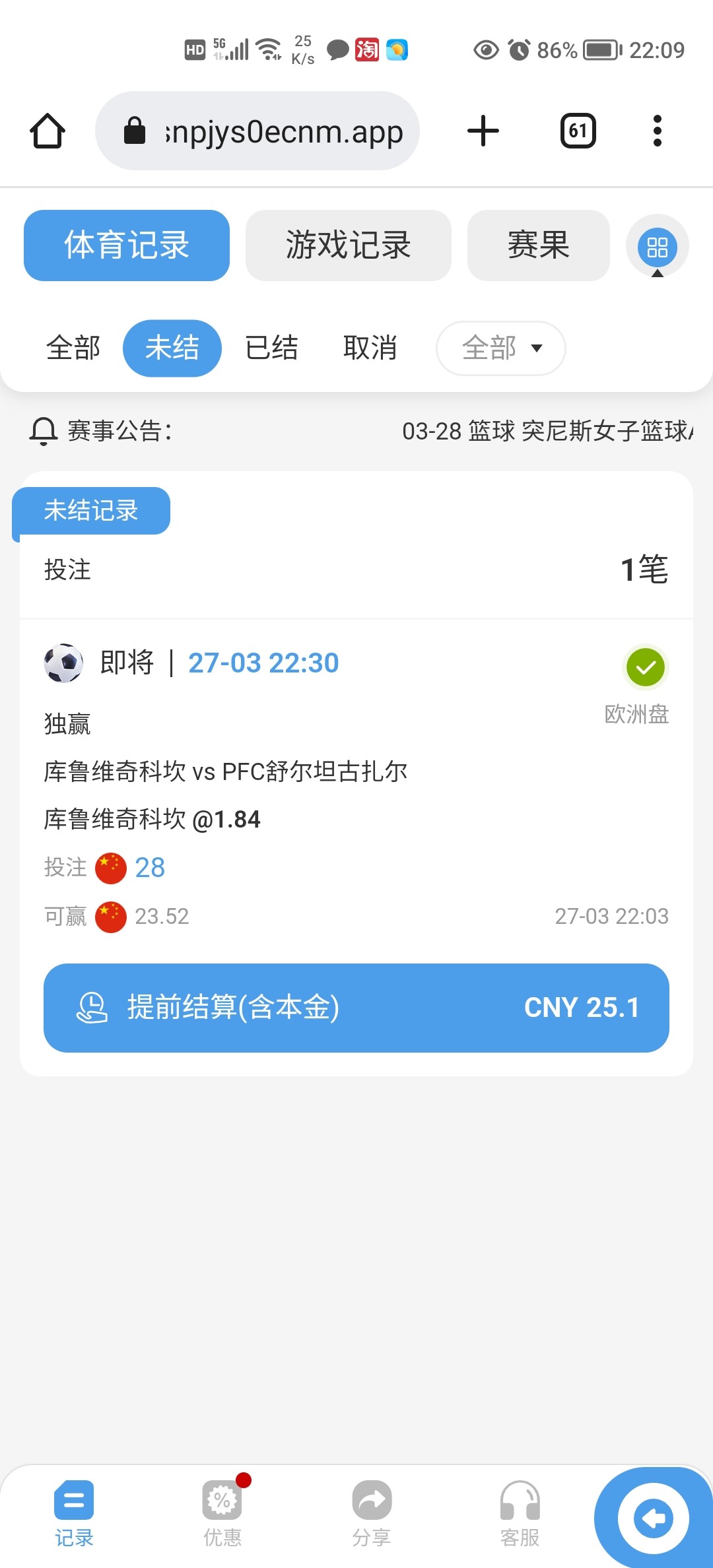Tap the blue back arrow floating button
Image resolution: width=713 pixels, height=1568 pixels.
[x=654, y=1519]
